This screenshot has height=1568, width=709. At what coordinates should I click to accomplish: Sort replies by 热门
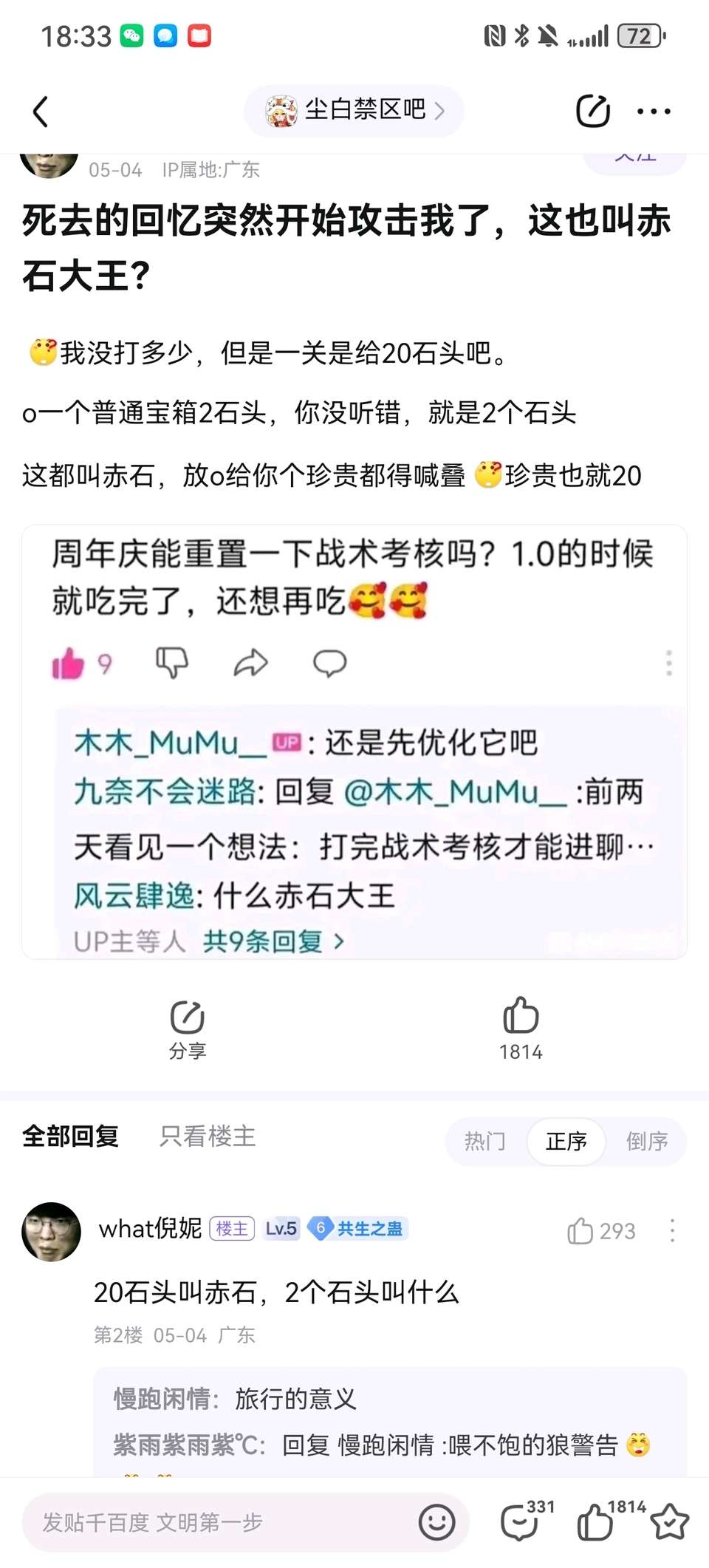(x=485, y=1142)
